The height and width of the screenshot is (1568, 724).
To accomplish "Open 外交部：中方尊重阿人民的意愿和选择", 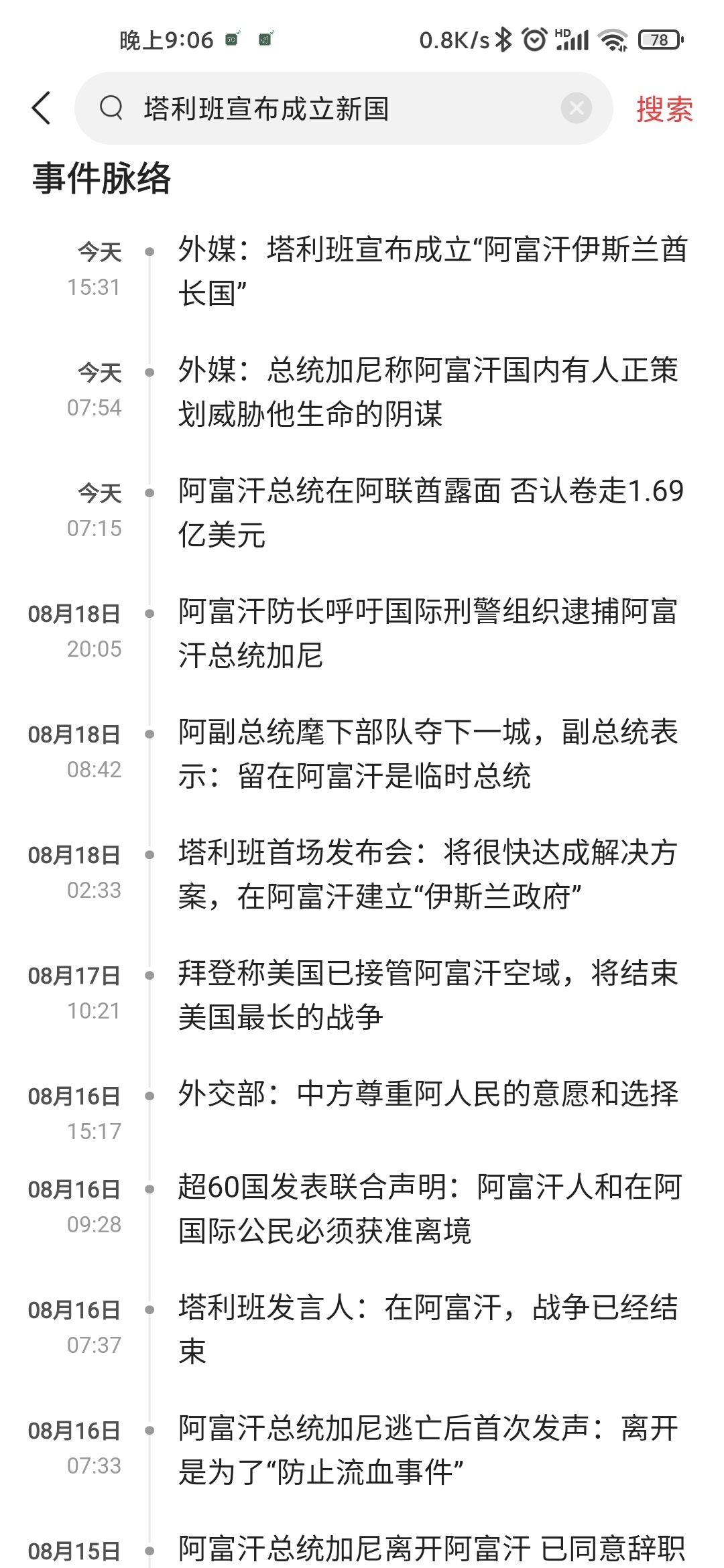I will [x=428, y=1094].
